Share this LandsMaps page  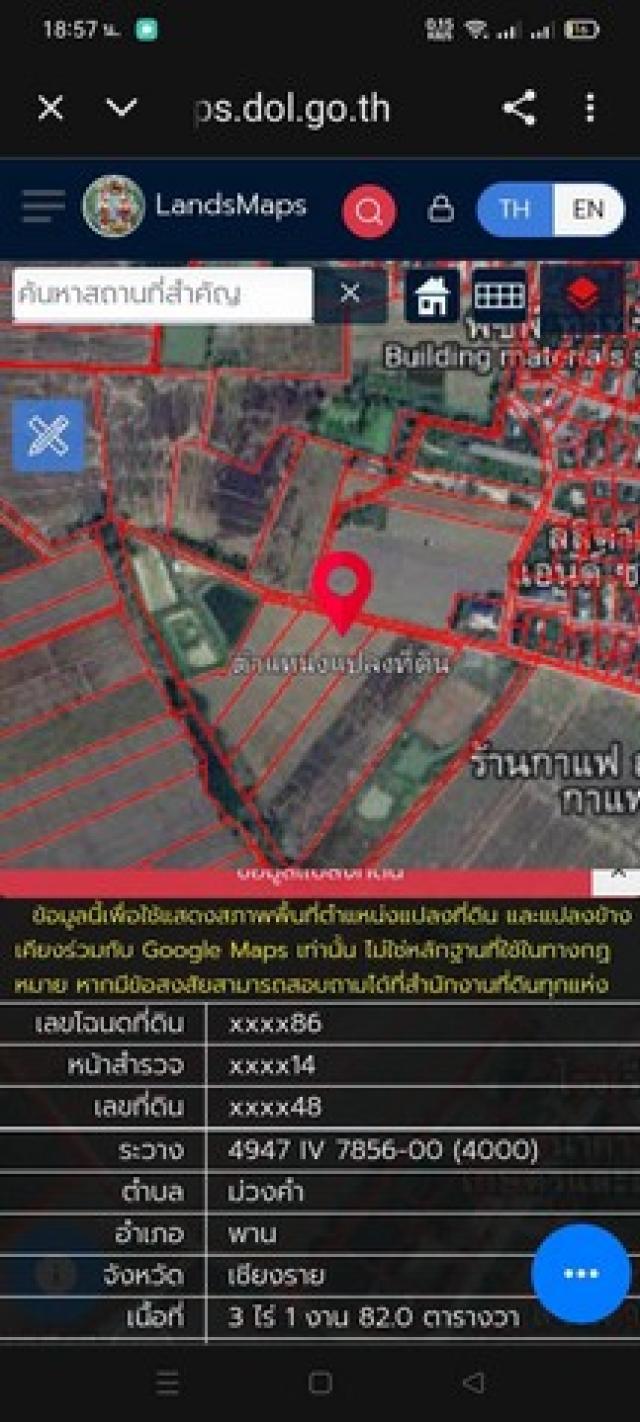pyautogui.click(x=519, y=108)
